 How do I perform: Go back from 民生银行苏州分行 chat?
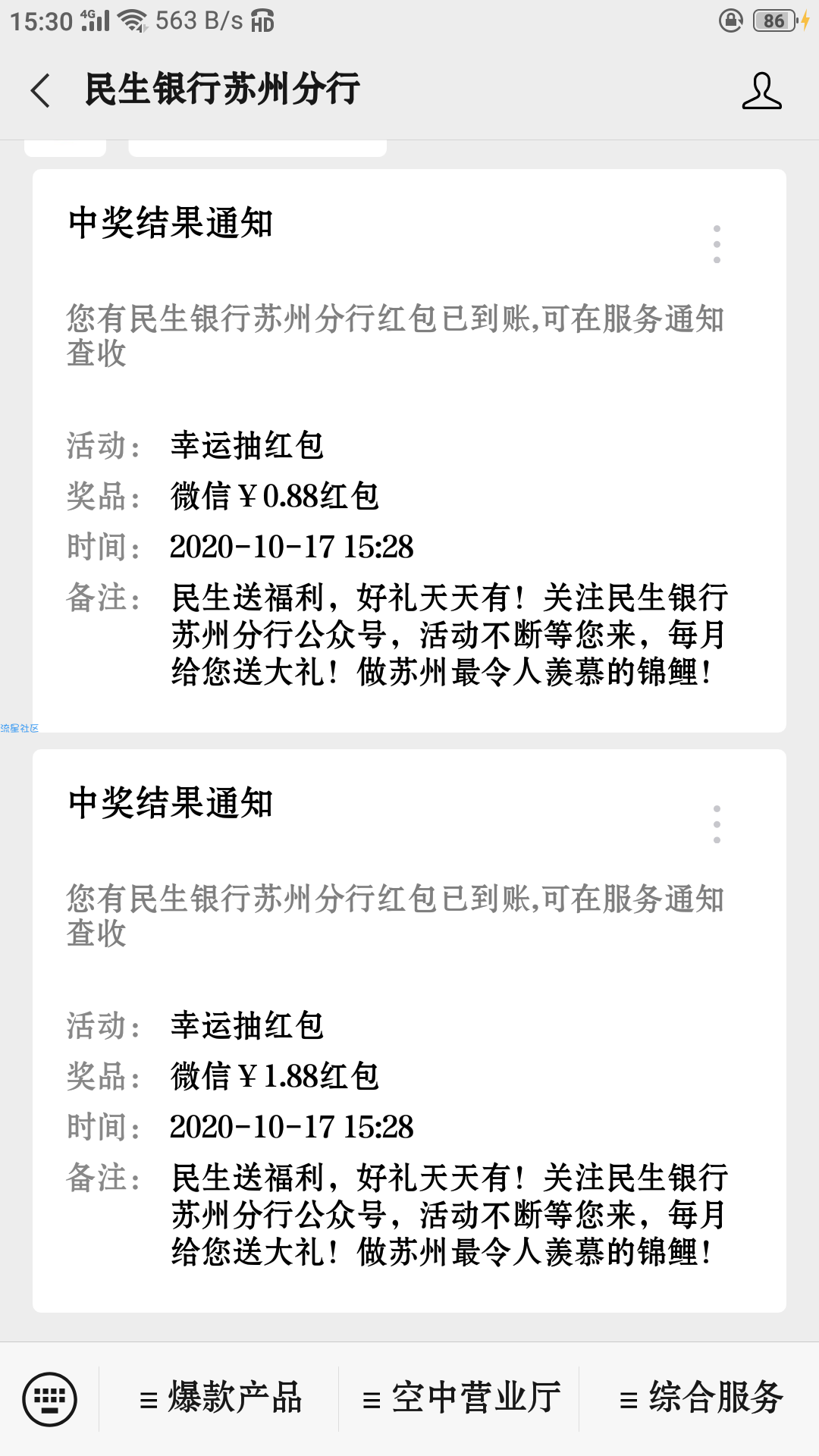[41, 91]
